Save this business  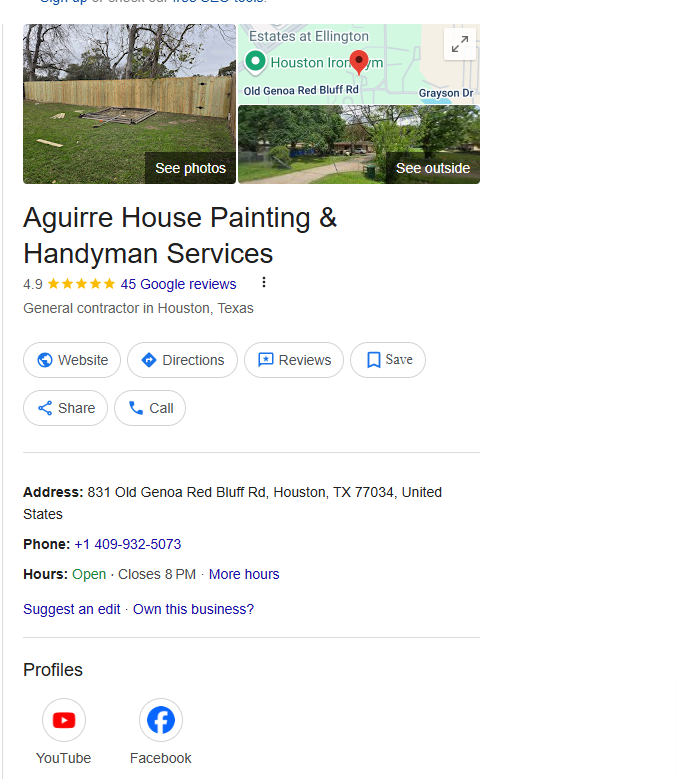click(x=388, y=360)
